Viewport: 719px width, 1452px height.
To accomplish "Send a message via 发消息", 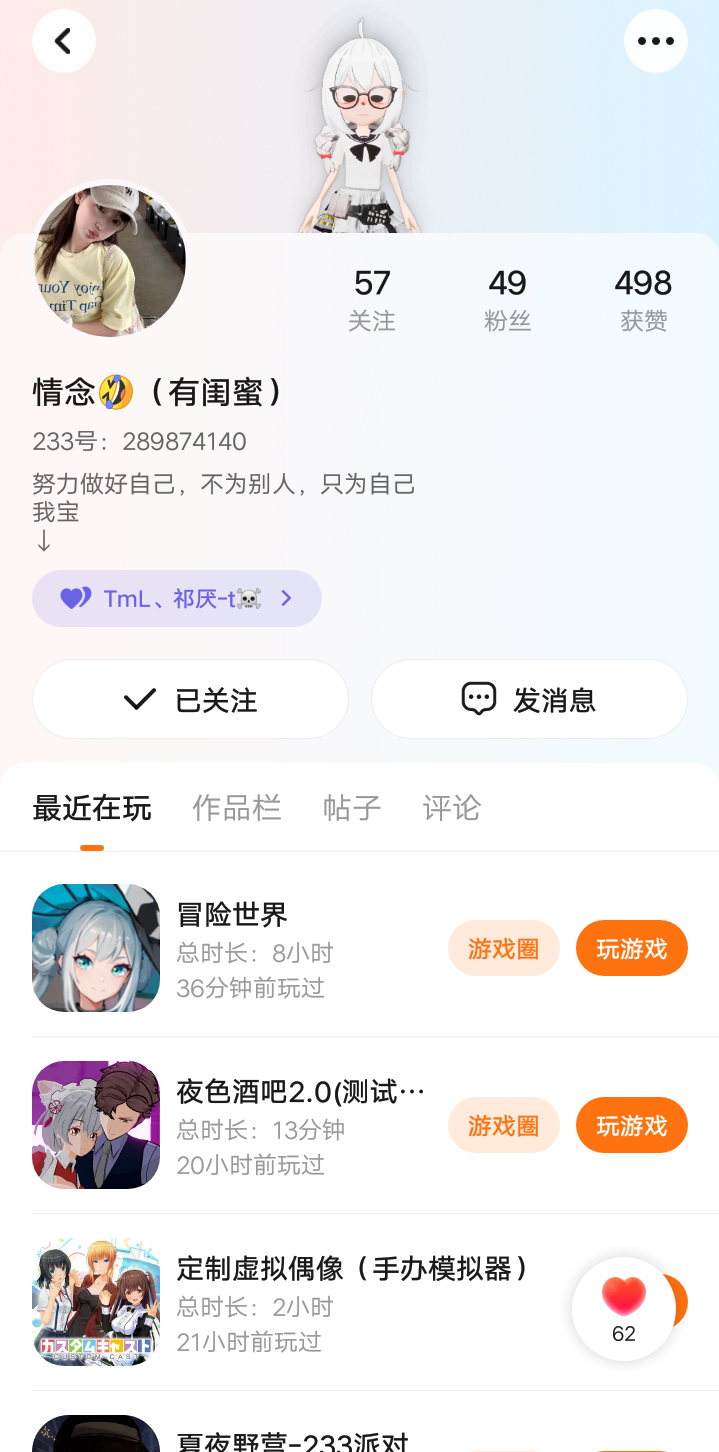I will coord(529,699).
